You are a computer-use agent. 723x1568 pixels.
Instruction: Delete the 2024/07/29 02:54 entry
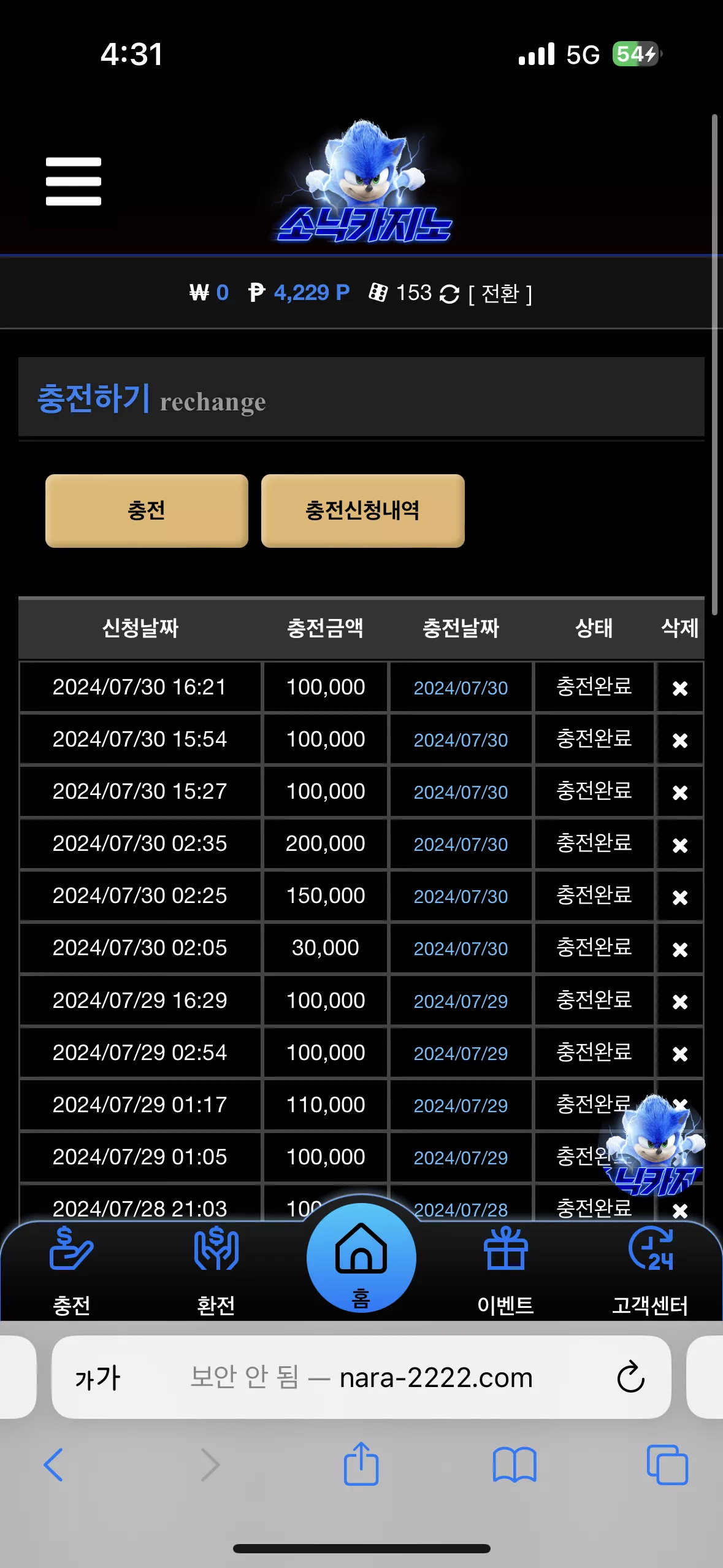click(679, 1053)
